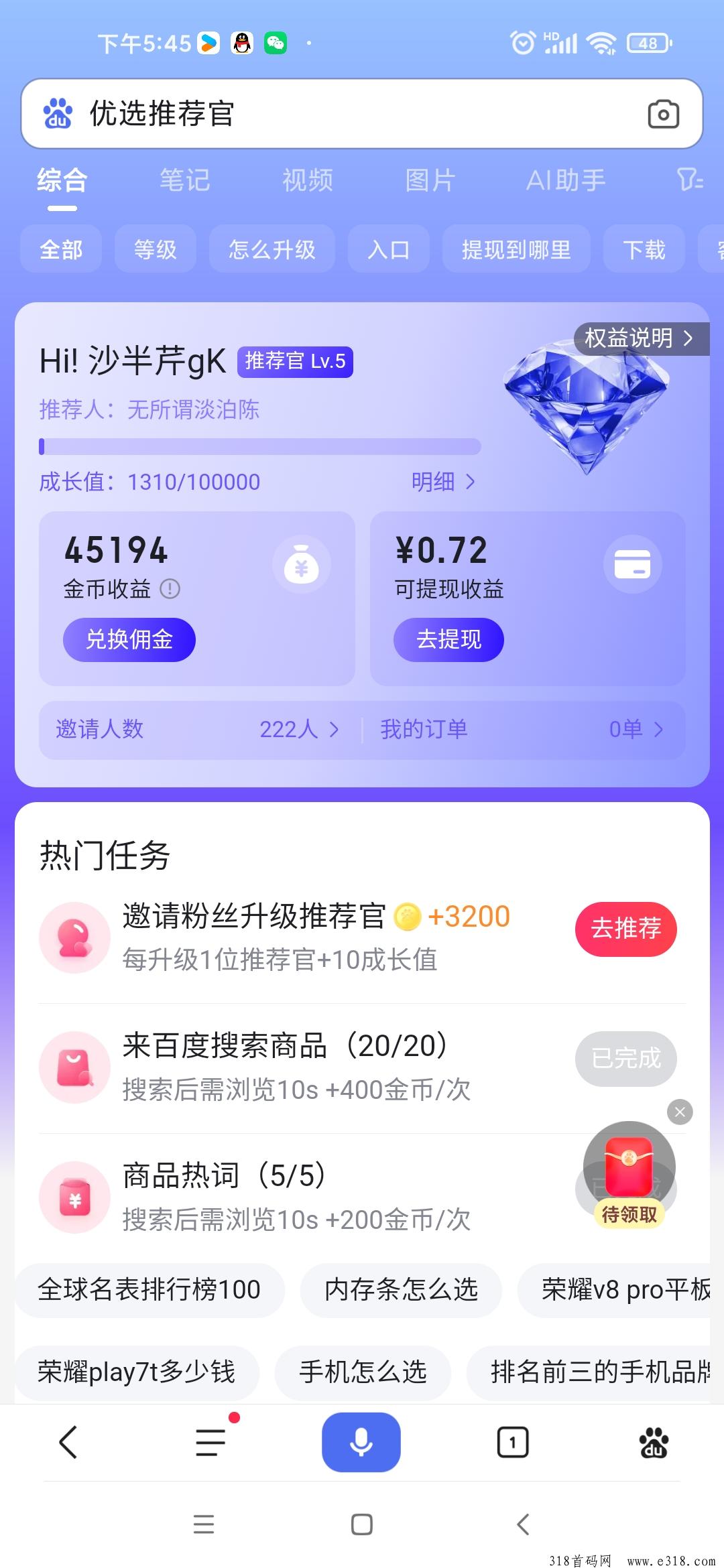Open the search filter icon

[689, 180]
